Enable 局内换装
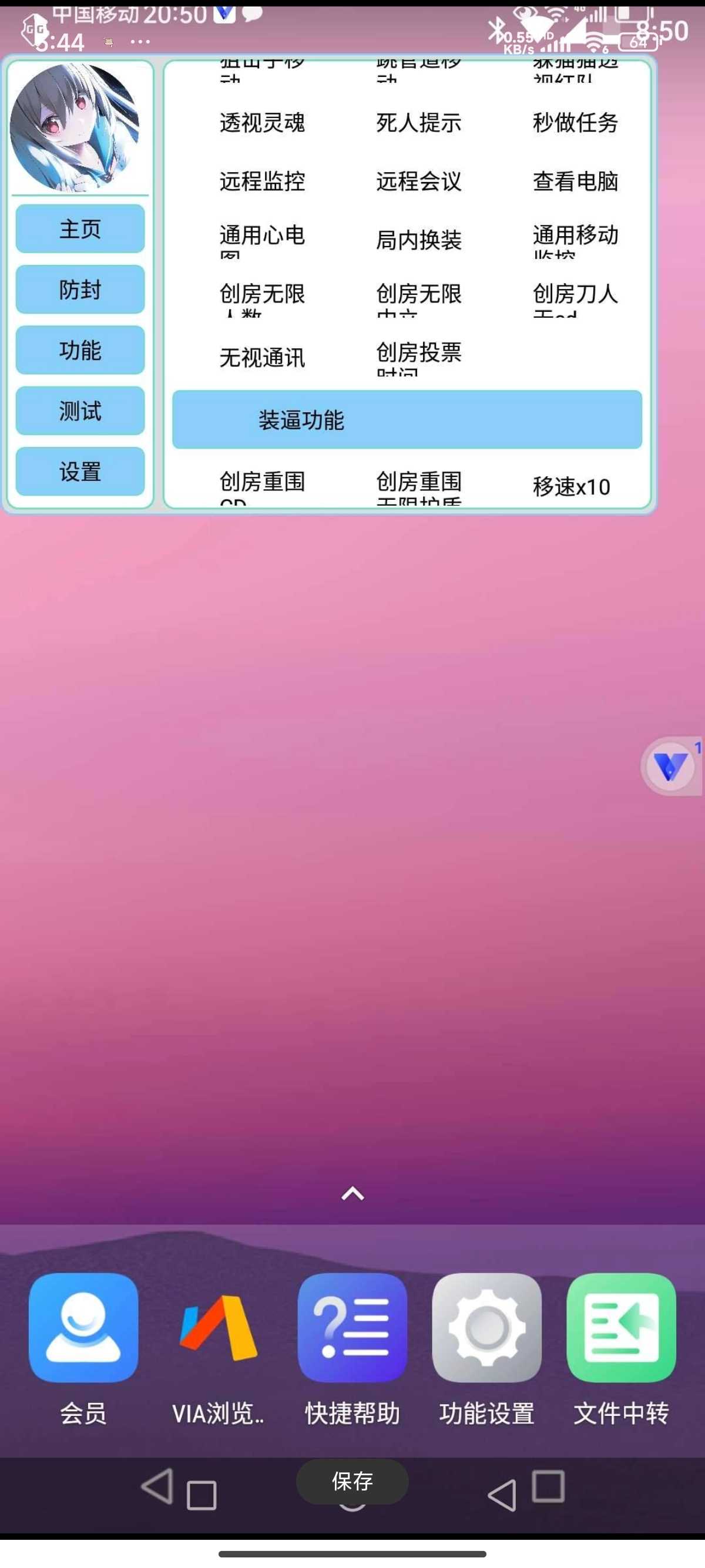Viewport: 705px width, 1568px height. [418, 240]
